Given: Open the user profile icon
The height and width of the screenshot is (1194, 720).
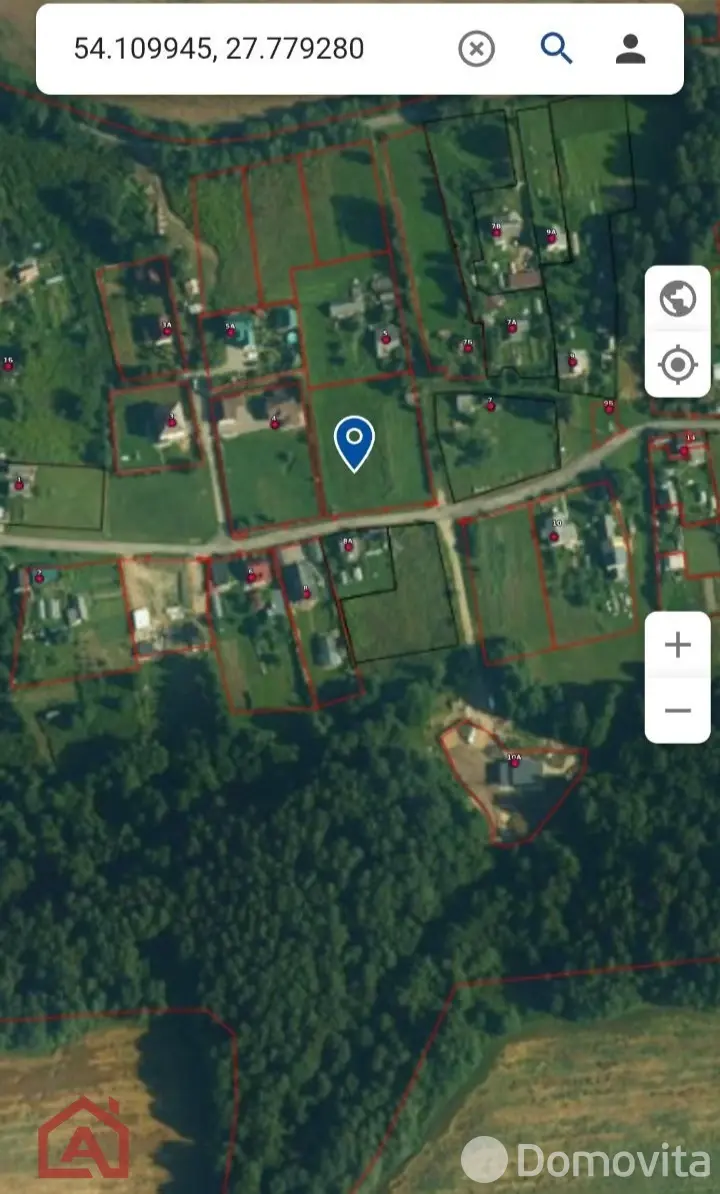Looking at the screenshot, I should [x=630, y=49].
